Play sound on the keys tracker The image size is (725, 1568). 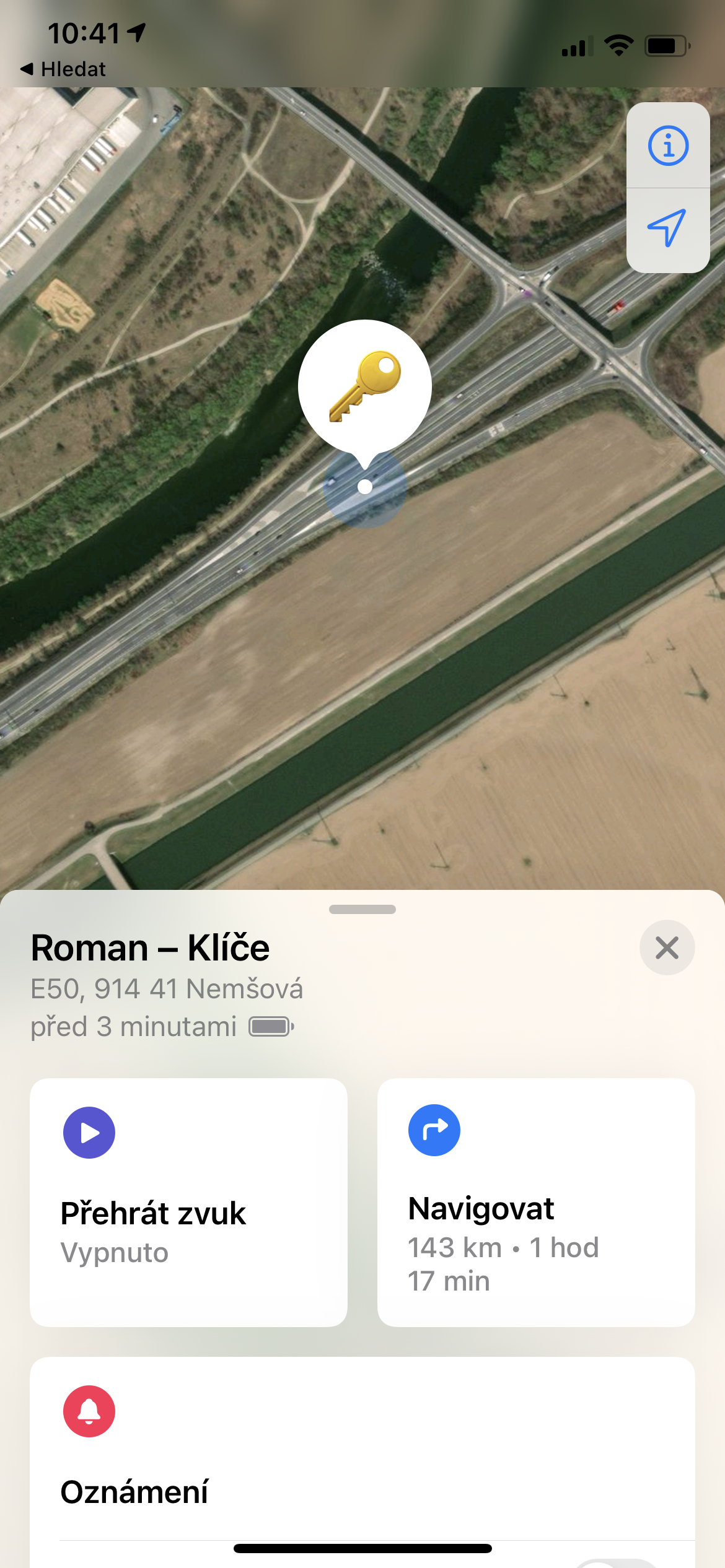[x=188, y=1201]
